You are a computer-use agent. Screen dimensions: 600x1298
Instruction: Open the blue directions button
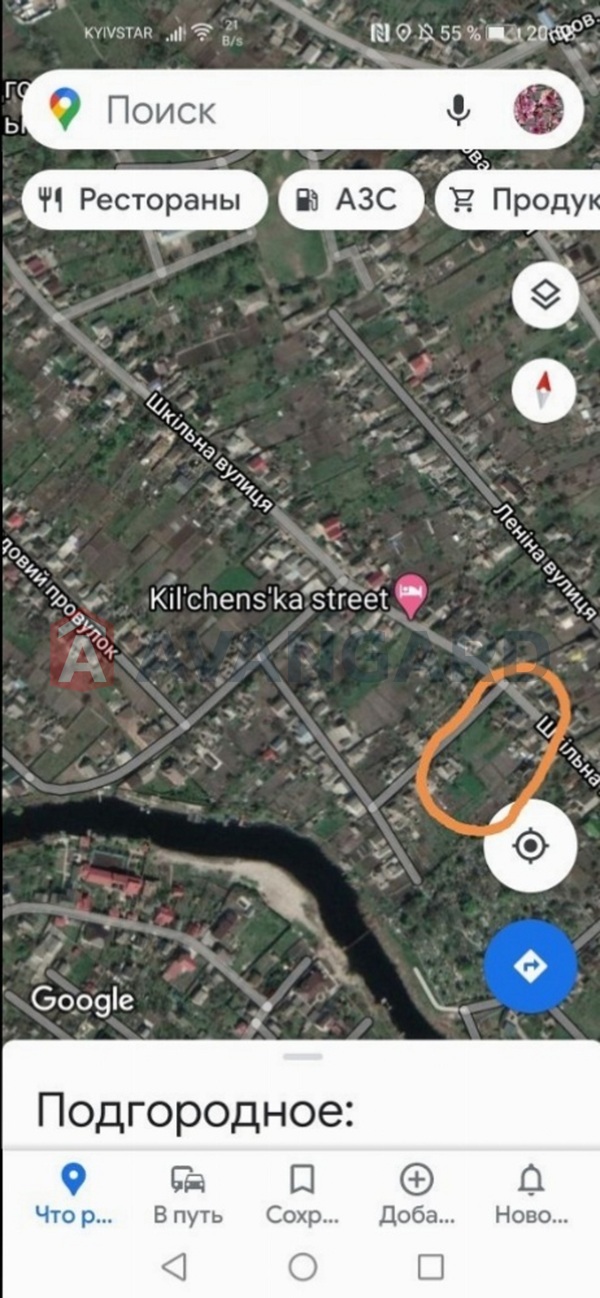pyautogui.click(x=530, y=966)
